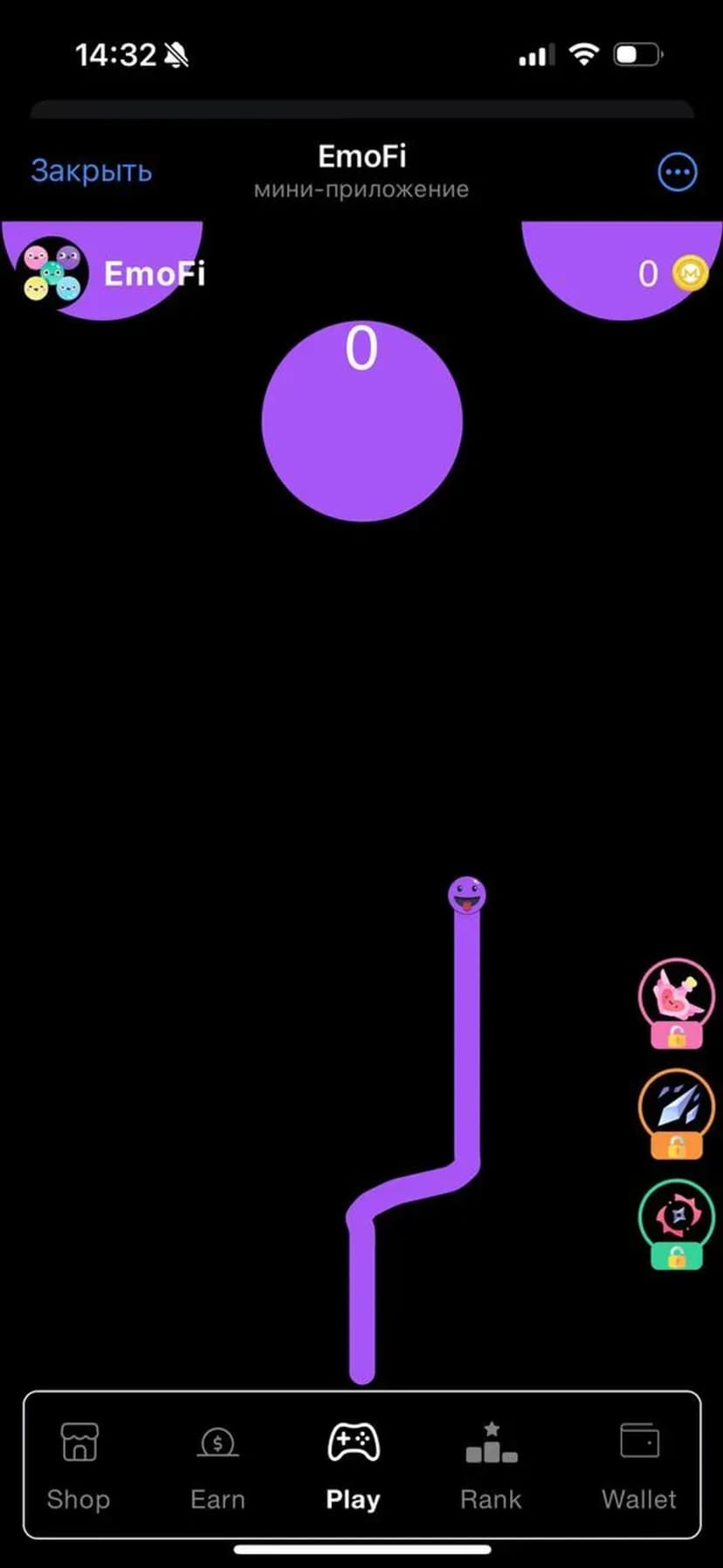This screenshot has height=1568, width=723.
Task: Open the EmoFi profile avatar
Action: coord(52,272)
